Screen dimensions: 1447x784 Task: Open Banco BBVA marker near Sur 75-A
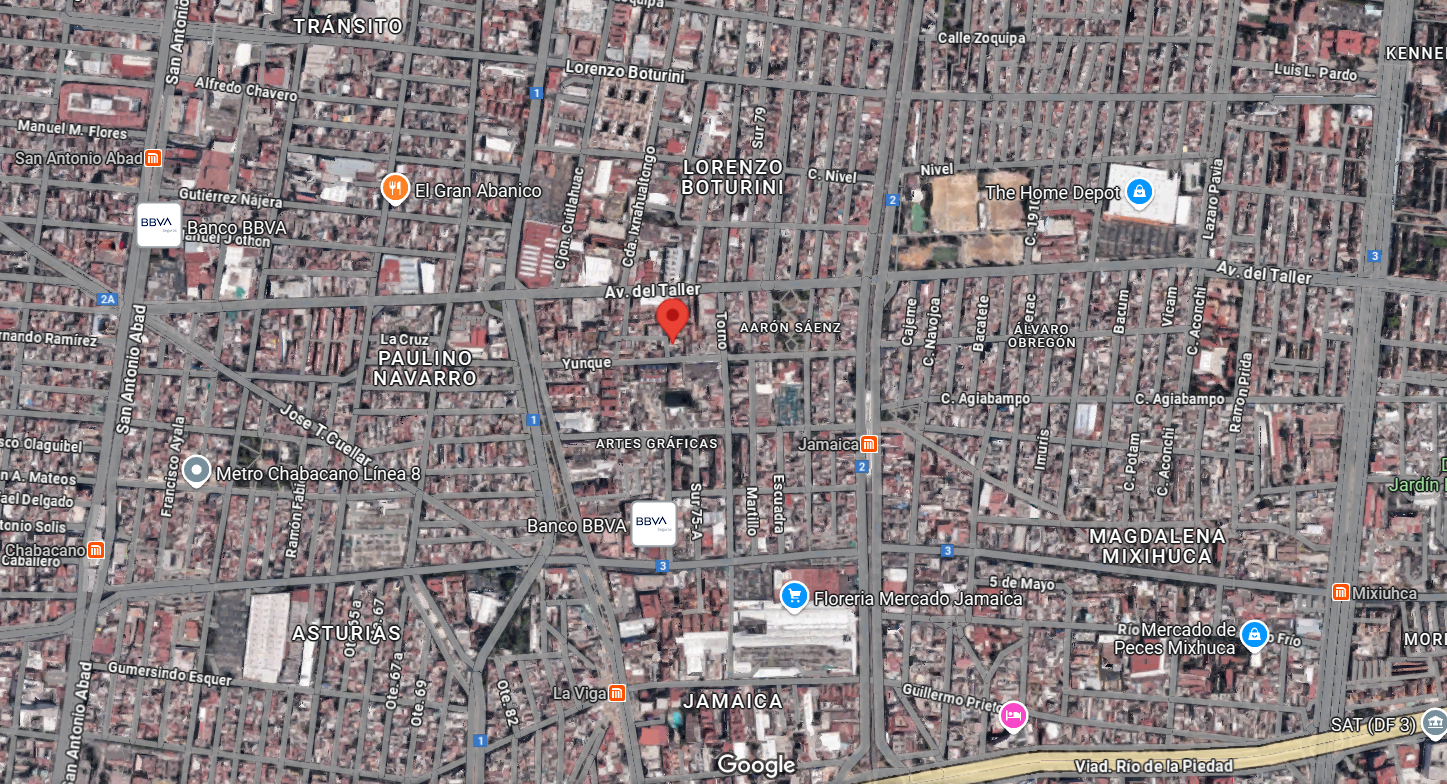point(654,524)
